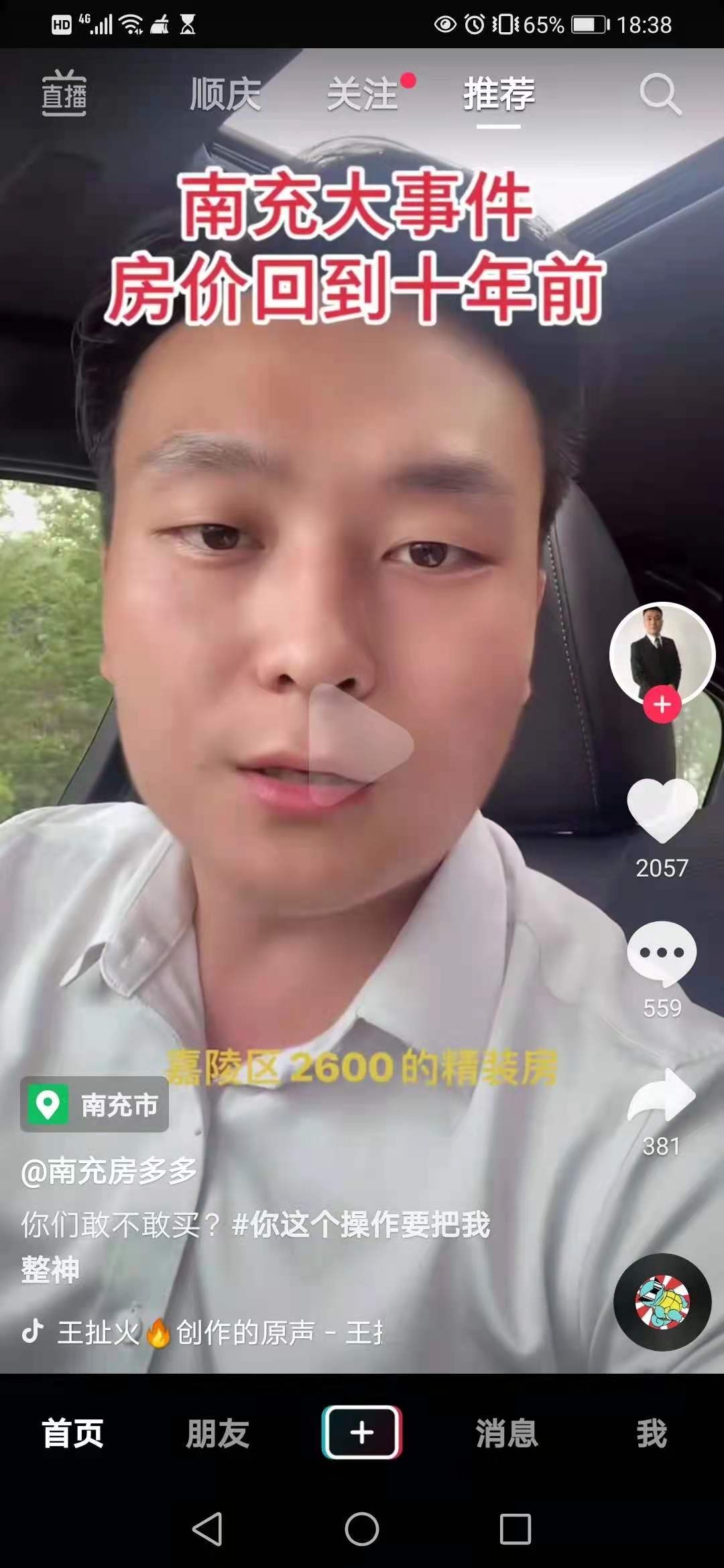Switch to the 关注 following tab

pyautogui.click(x=363, y=94)
